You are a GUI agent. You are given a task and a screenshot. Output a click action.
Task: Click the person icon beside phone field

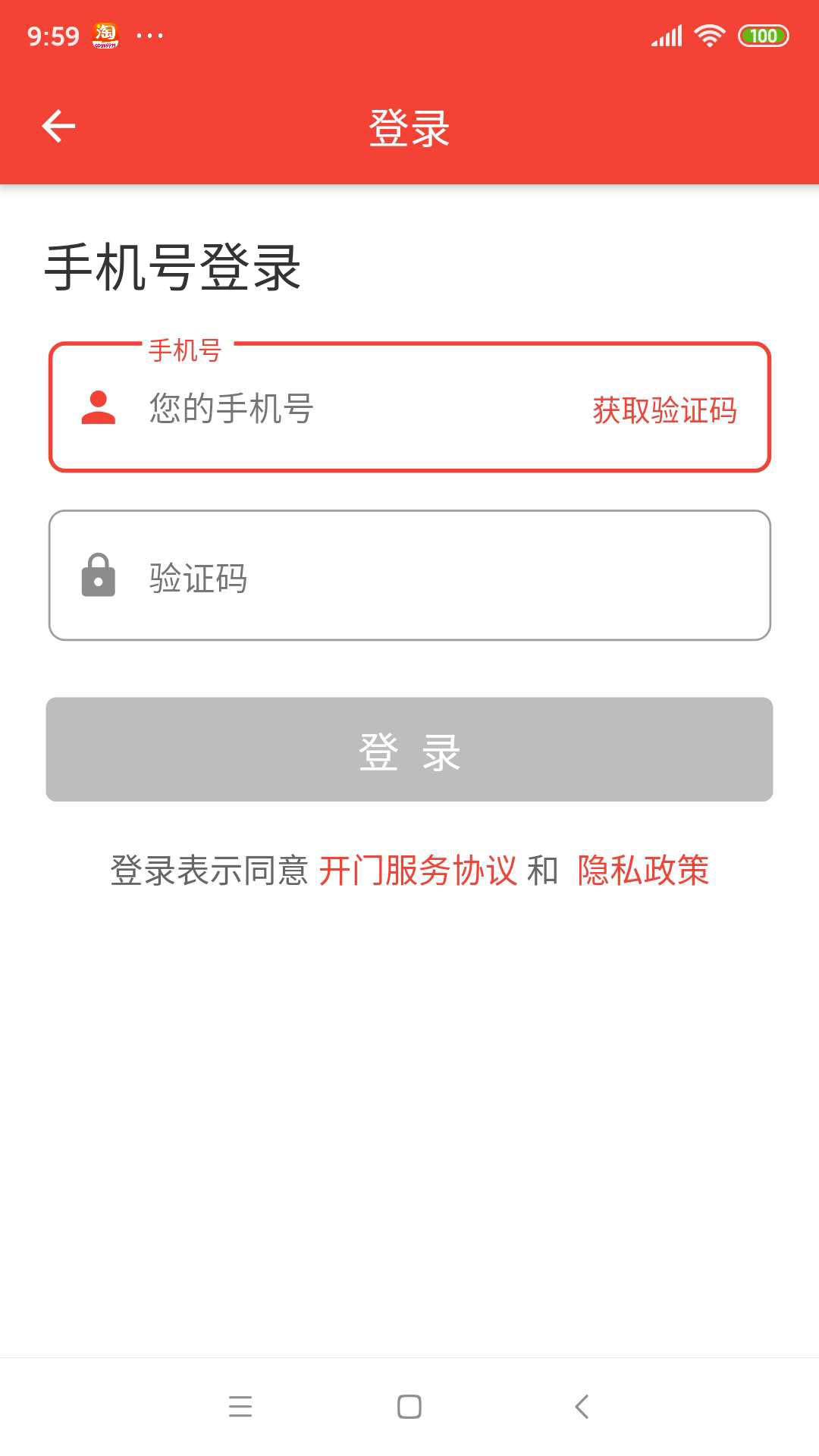pyautogui.click(x=99, y=409)
